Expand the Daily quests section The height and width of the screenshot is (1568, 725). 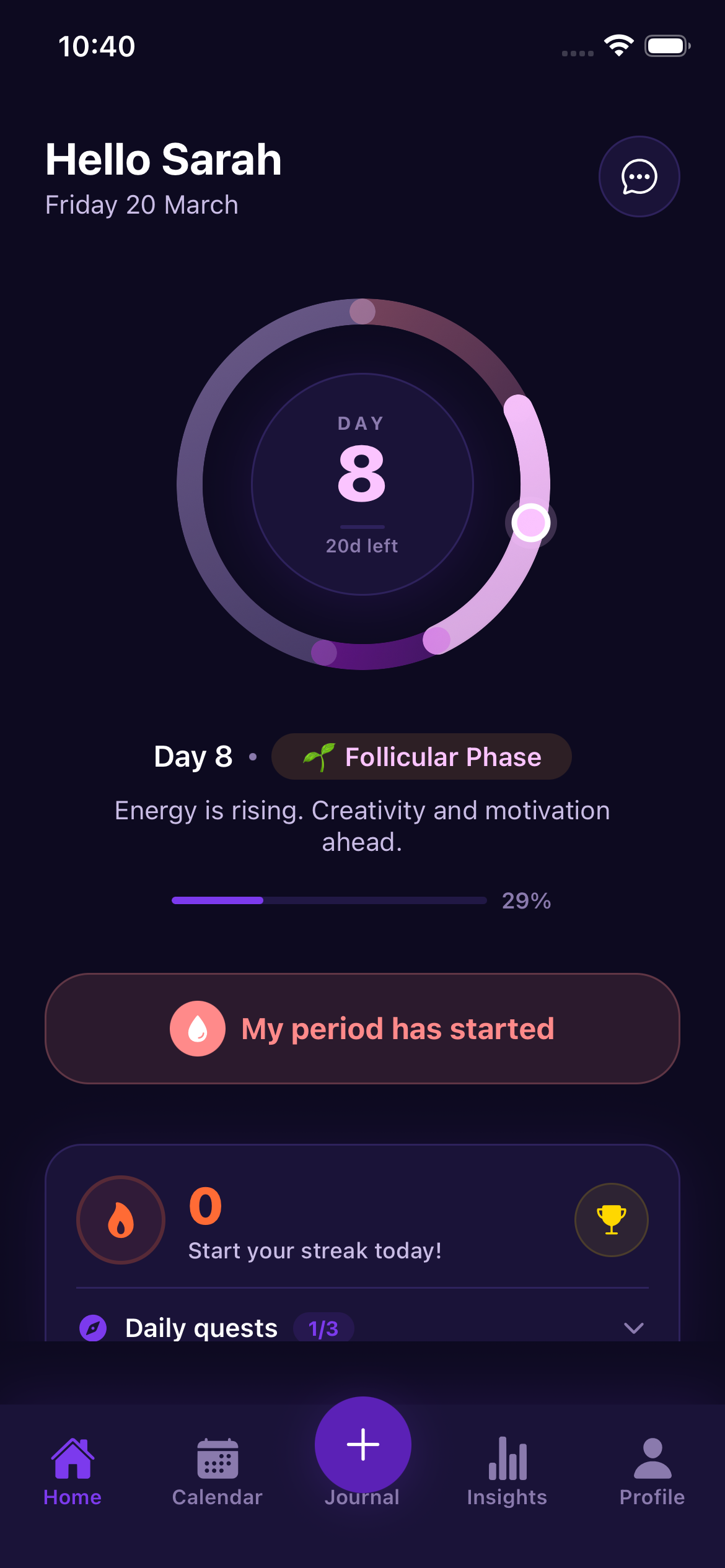634,1327
